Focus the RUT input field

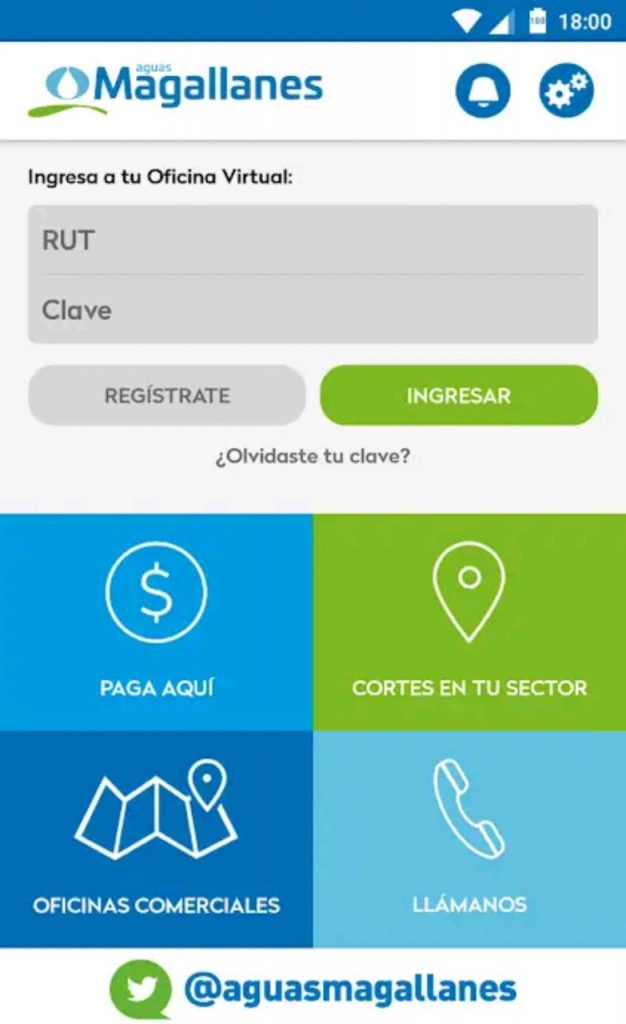point(312,241)
